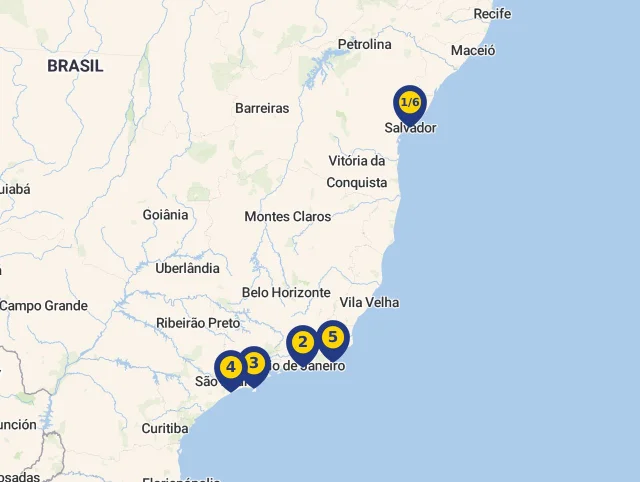Open map pin number 3
Screen dimensions: 640x482
pyautogui.click(x=255, y=363)
